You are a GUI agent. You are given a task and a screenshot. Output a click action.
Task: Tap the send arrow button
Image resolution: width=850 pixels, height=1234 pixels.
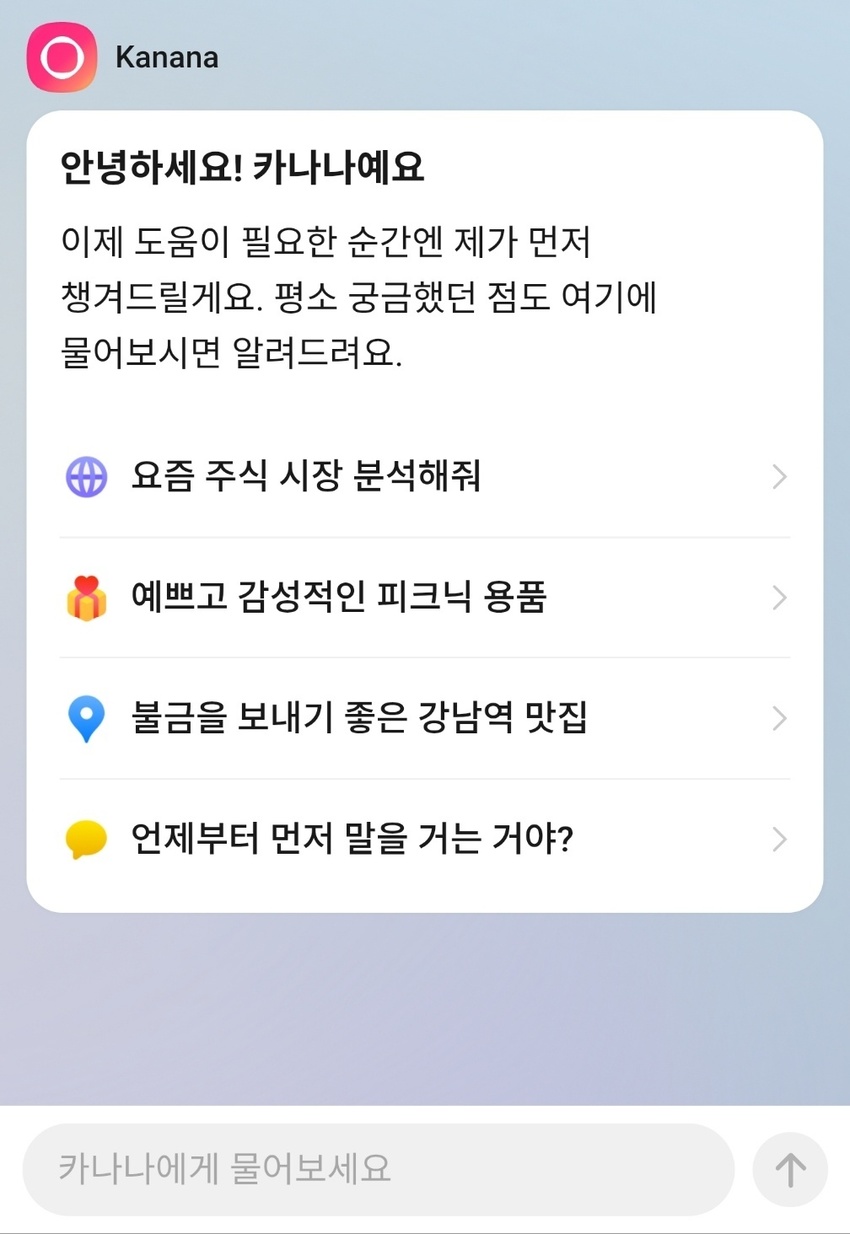pyautogui.click(x=790, y=1169)
